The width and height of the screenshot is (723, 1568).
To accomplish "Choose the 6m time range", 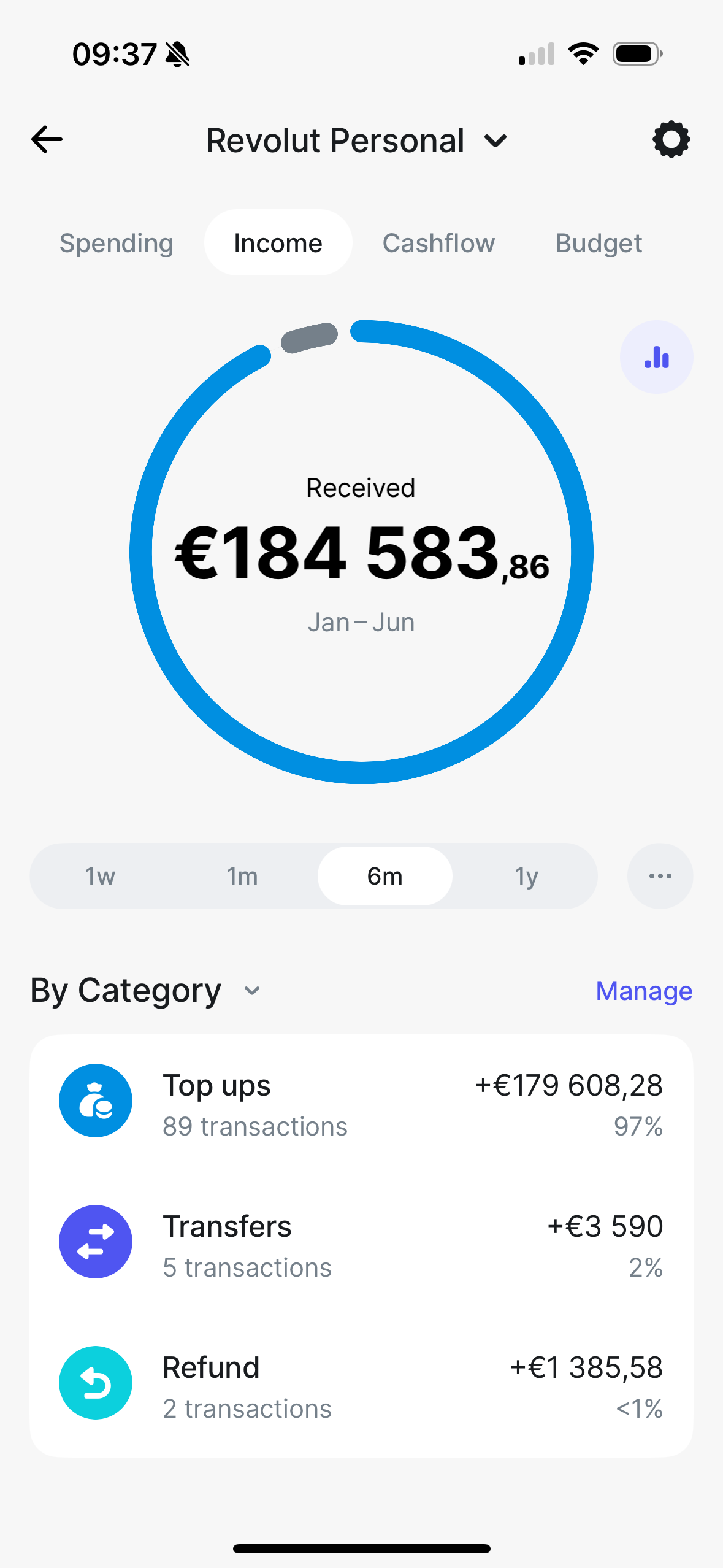I will tap(384, 876).
